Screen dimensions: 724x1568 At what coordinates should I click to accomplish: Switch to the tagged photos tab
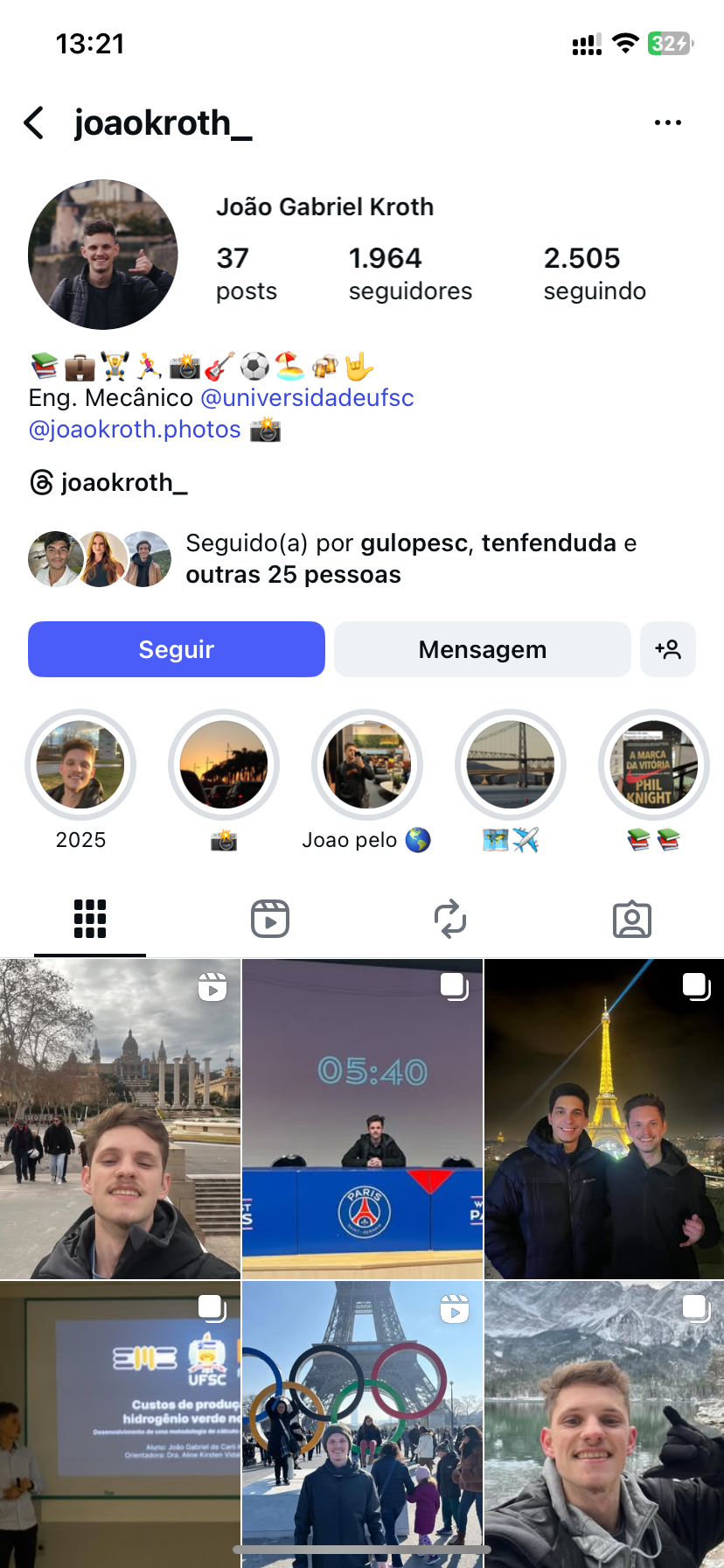[x=631, y=919]
